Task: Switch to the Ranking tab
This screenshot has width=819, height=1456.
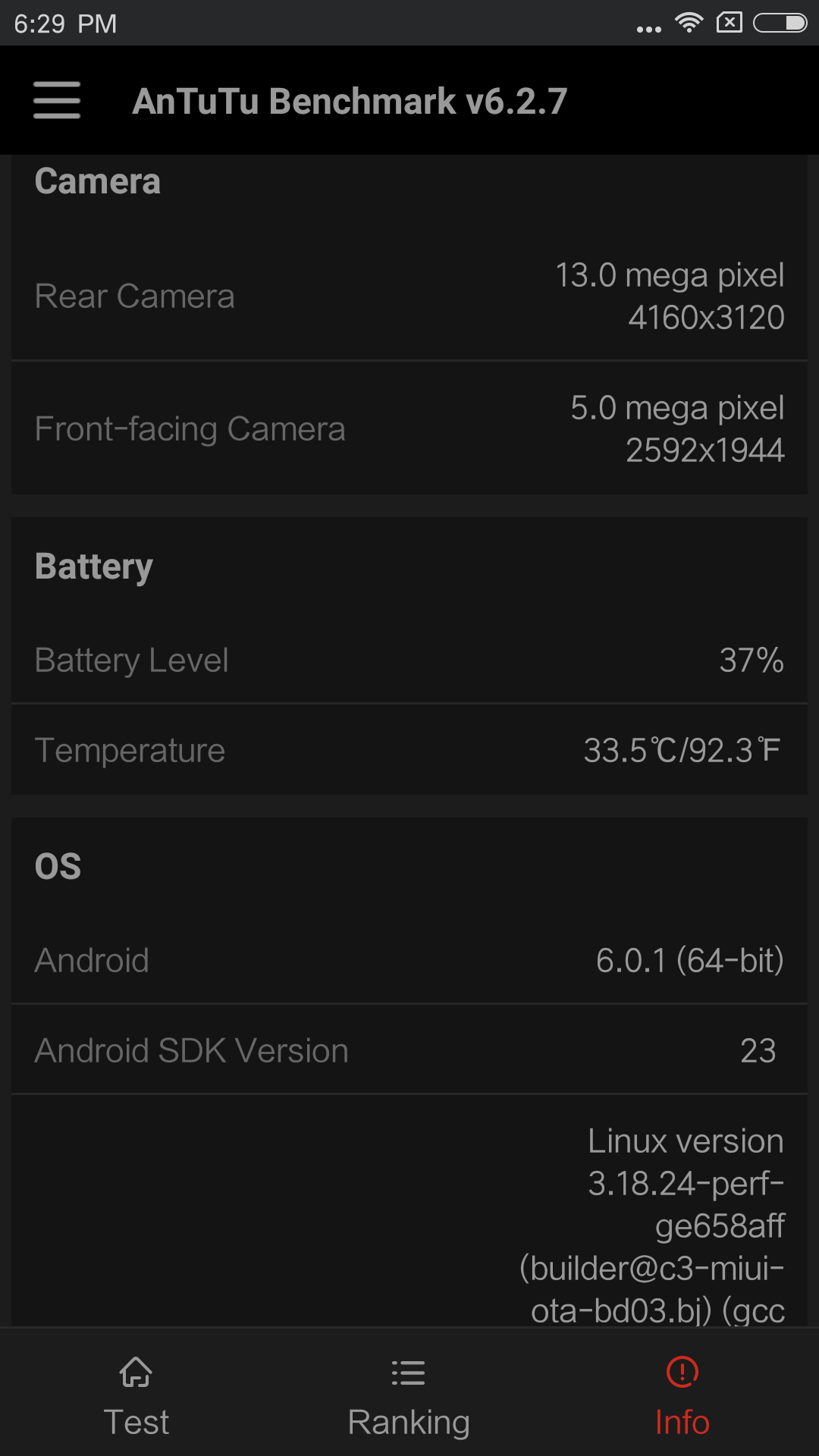Action: tap(409, 1398)
